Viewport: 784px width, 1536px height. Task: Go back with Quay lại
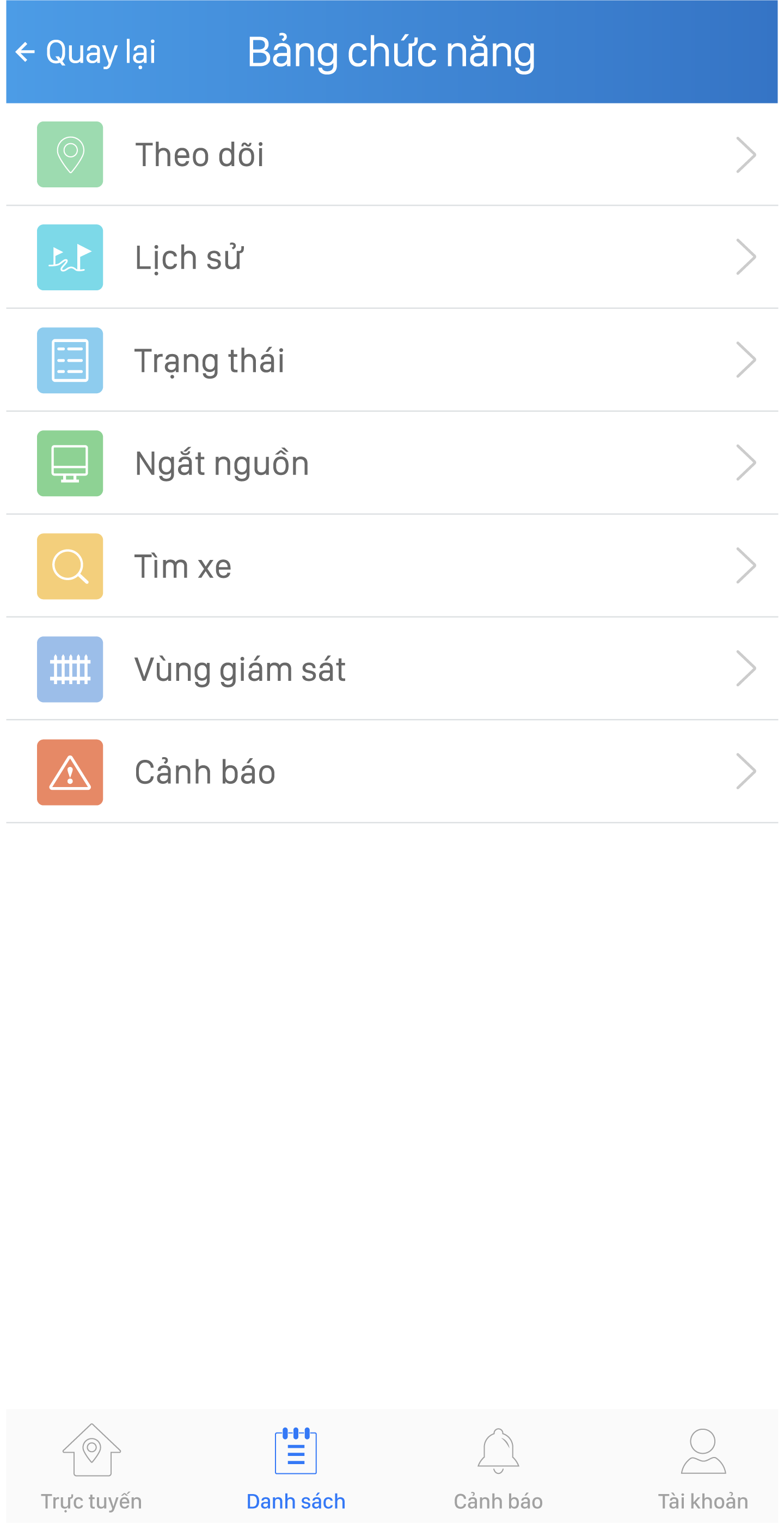tap(85, 52)
